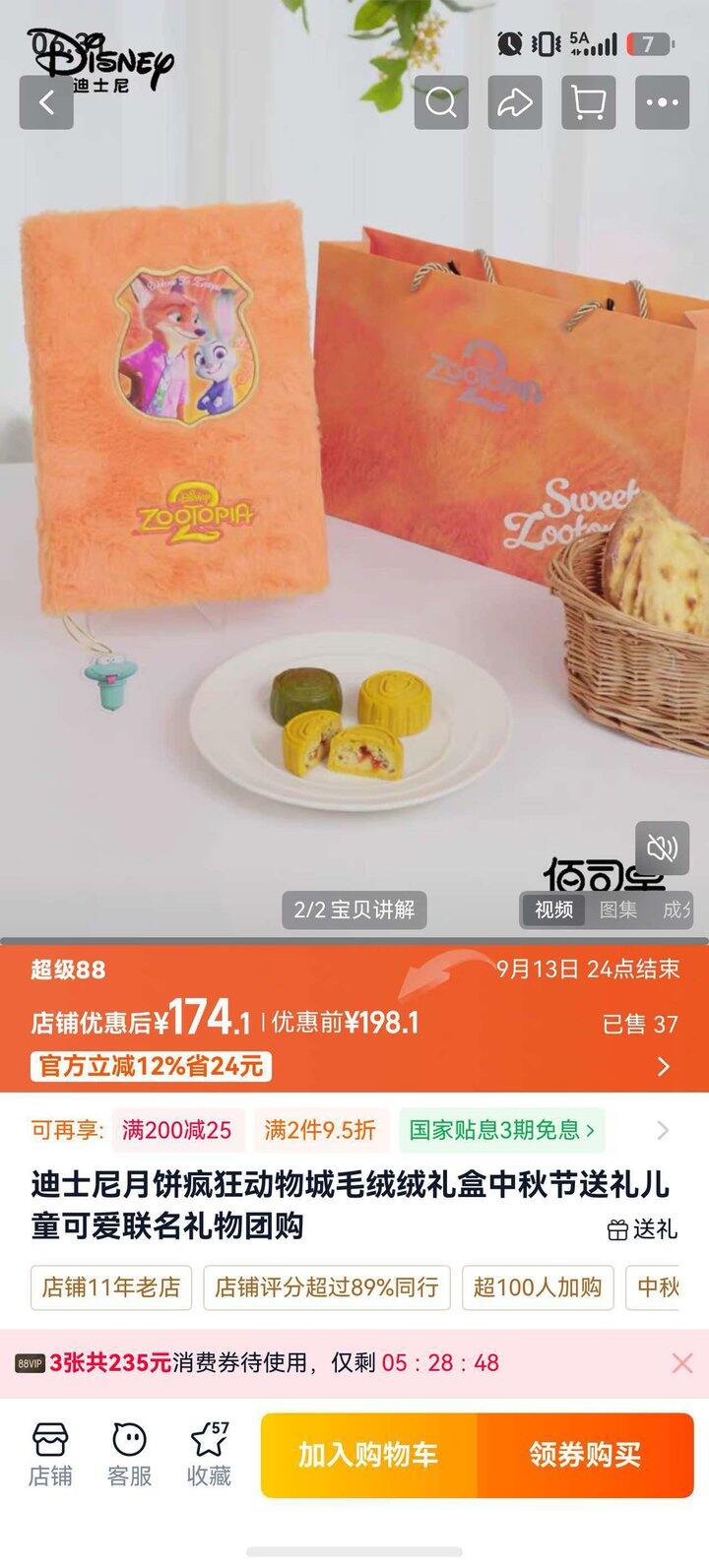Add item to favorites via 收藏
Screen dimensions: 709x1568
pyautogui.click(x=209, y=1454)
